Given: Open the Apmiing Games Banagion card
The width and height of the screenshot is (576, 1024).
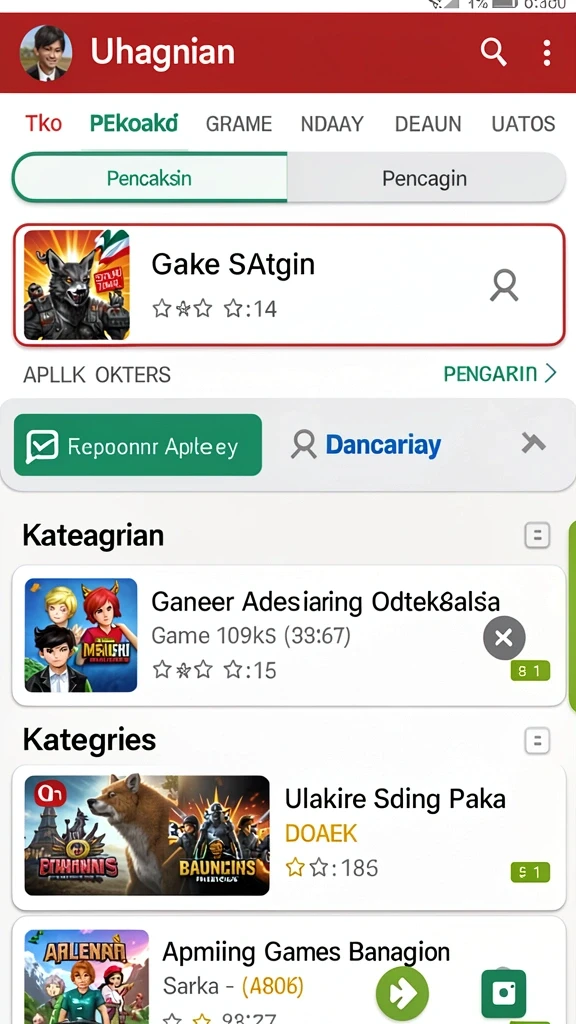Looking at the screenshot, I should tap(289, 971).
